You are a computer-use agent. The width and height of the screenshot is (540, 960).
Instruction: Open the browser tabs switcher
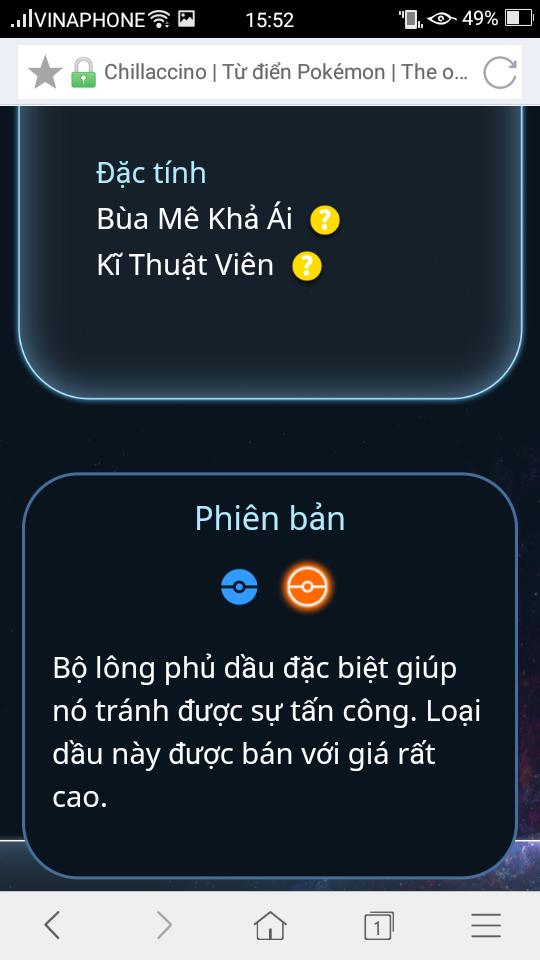coord(378,925)
